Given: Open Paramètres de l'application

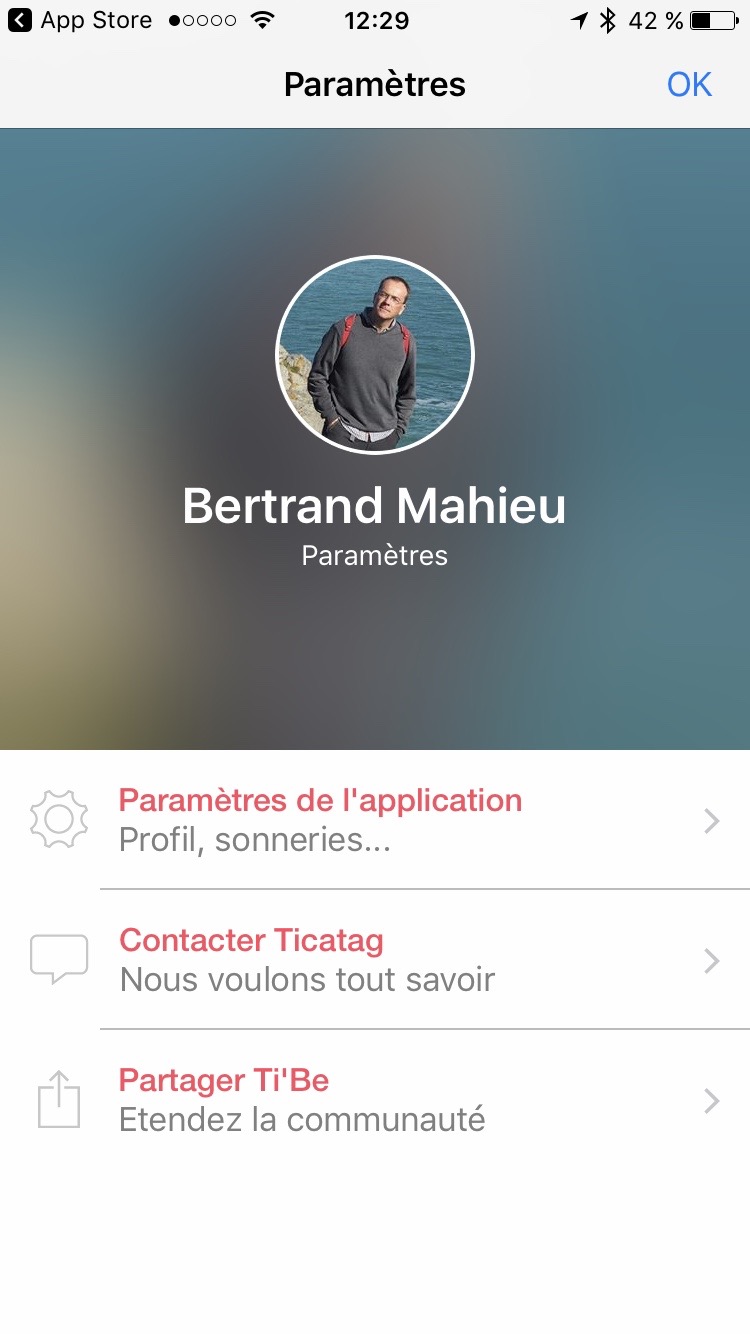Looking at the screenshot, I should pos(375,820).
